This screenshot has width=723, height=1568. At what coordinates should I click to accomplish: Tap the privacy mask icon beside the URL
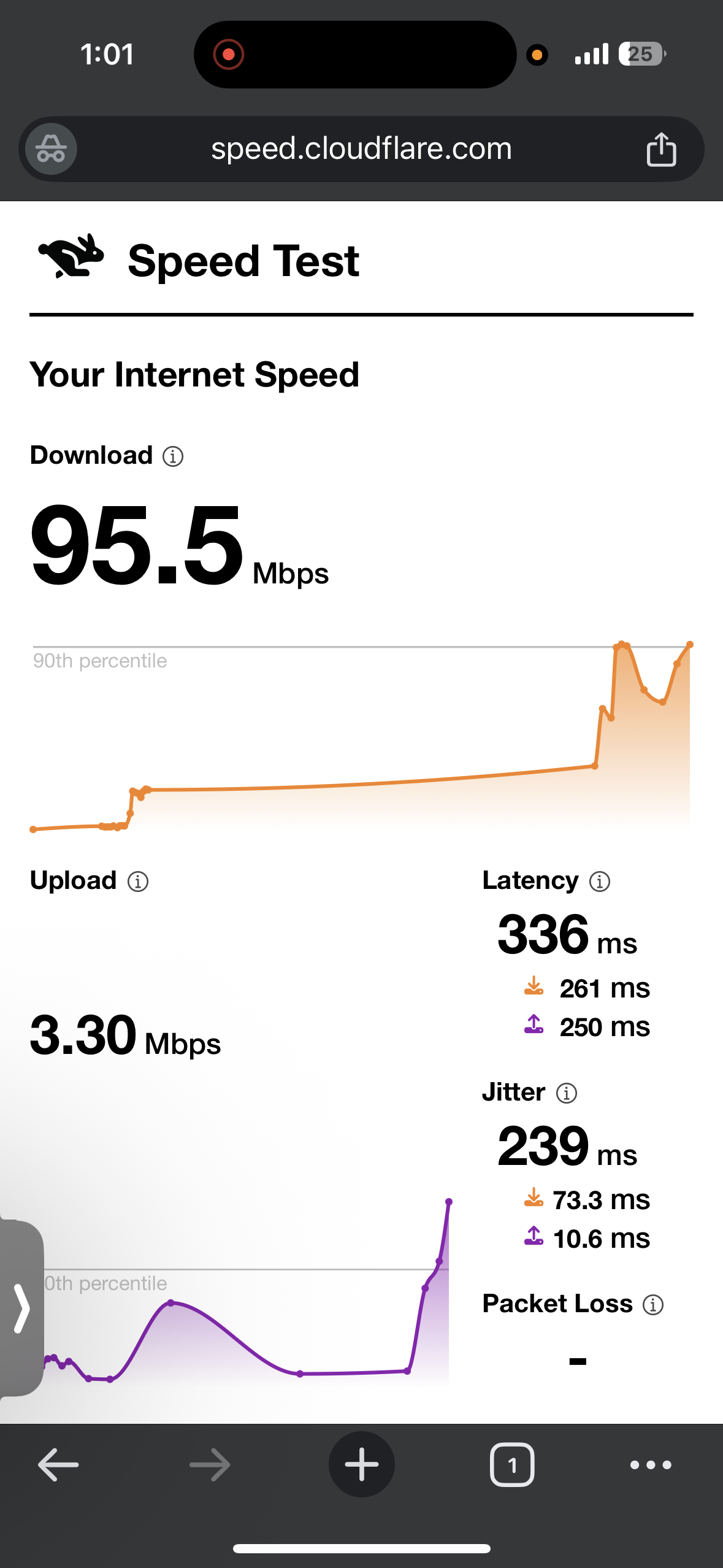[x=50, y=148]
